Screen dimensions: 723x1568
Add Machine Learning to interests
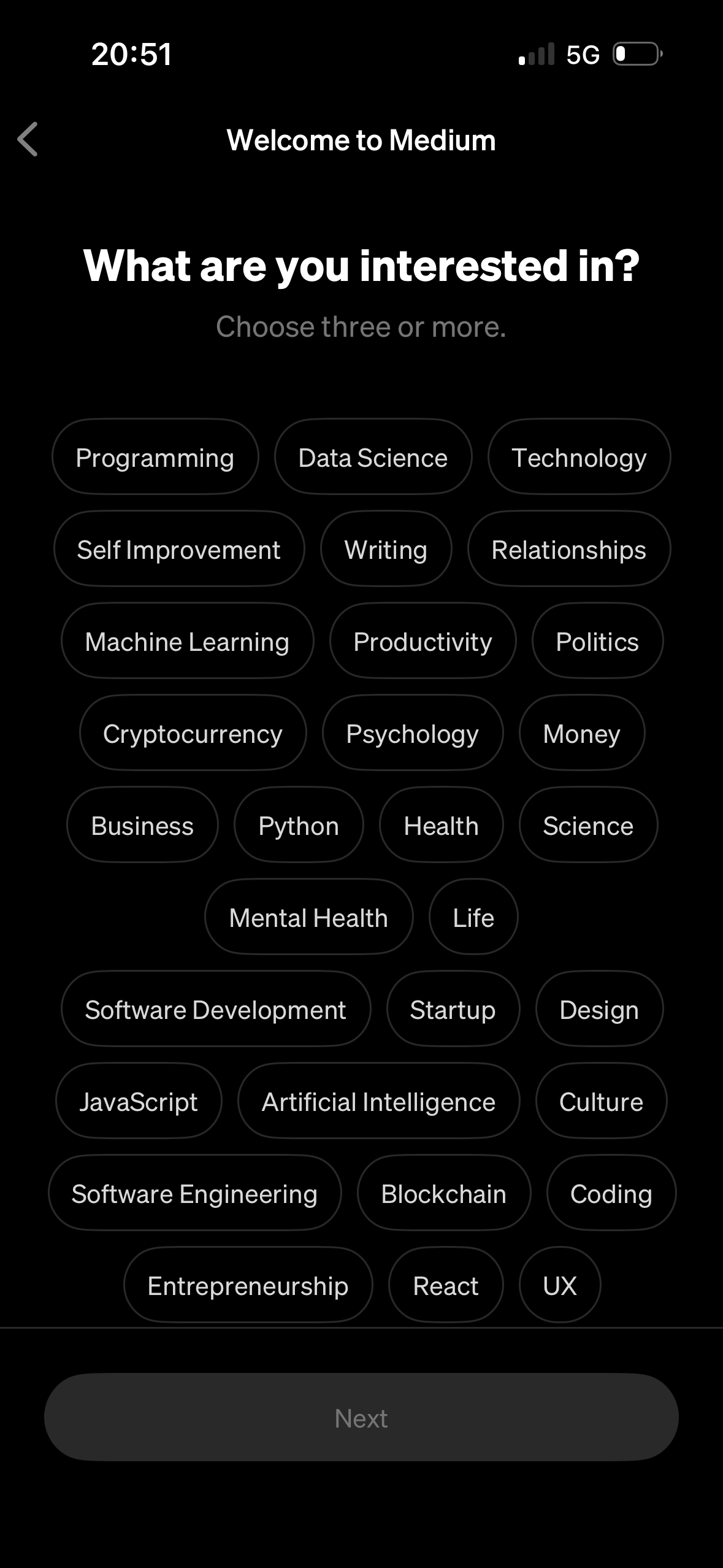tap(187, 641)
